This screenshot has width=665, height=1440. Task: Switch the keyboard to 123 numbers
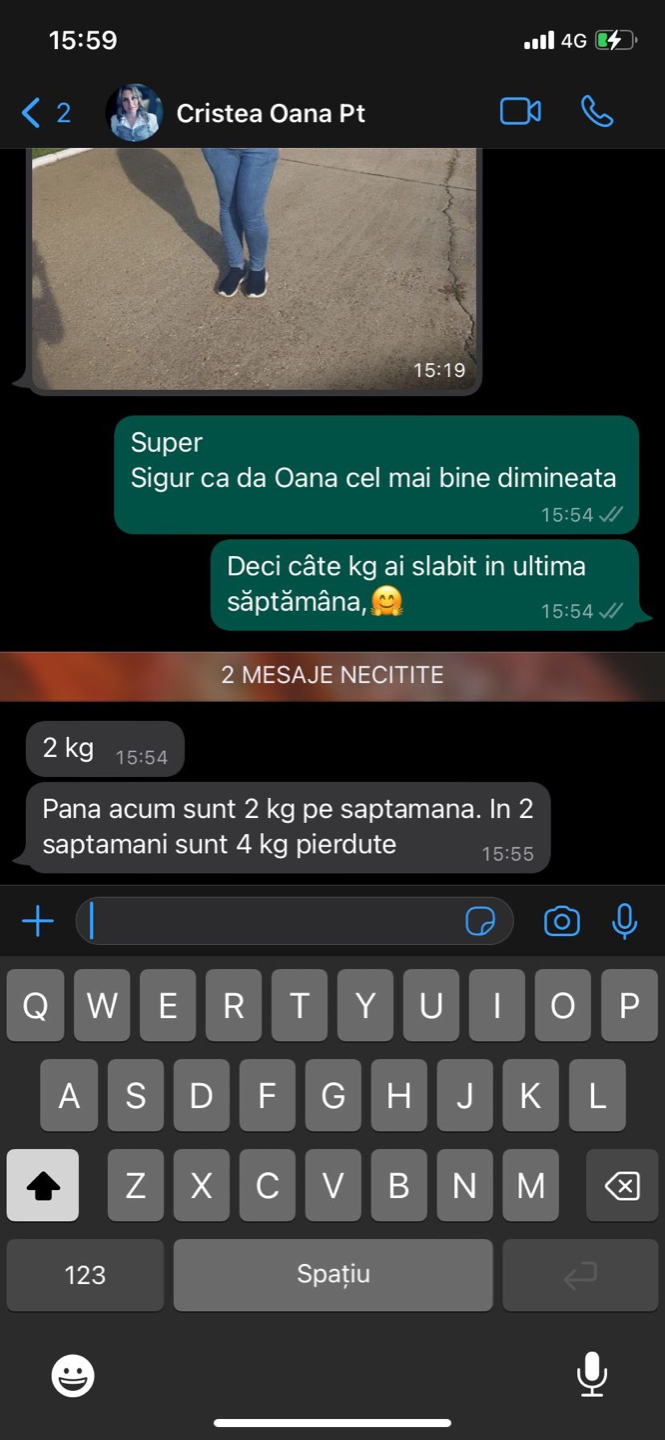85,1275
